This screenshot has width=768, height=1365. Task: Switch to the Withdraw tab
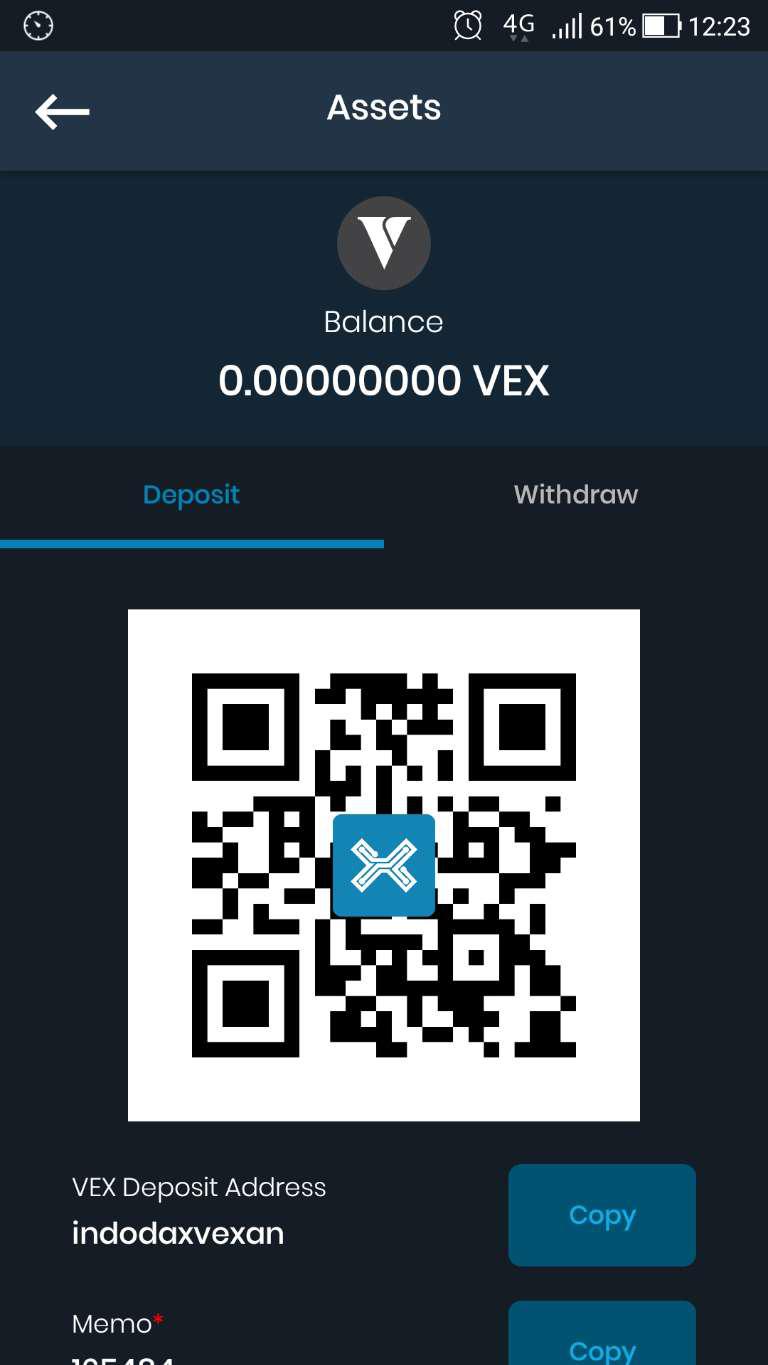tap(575, 495)
